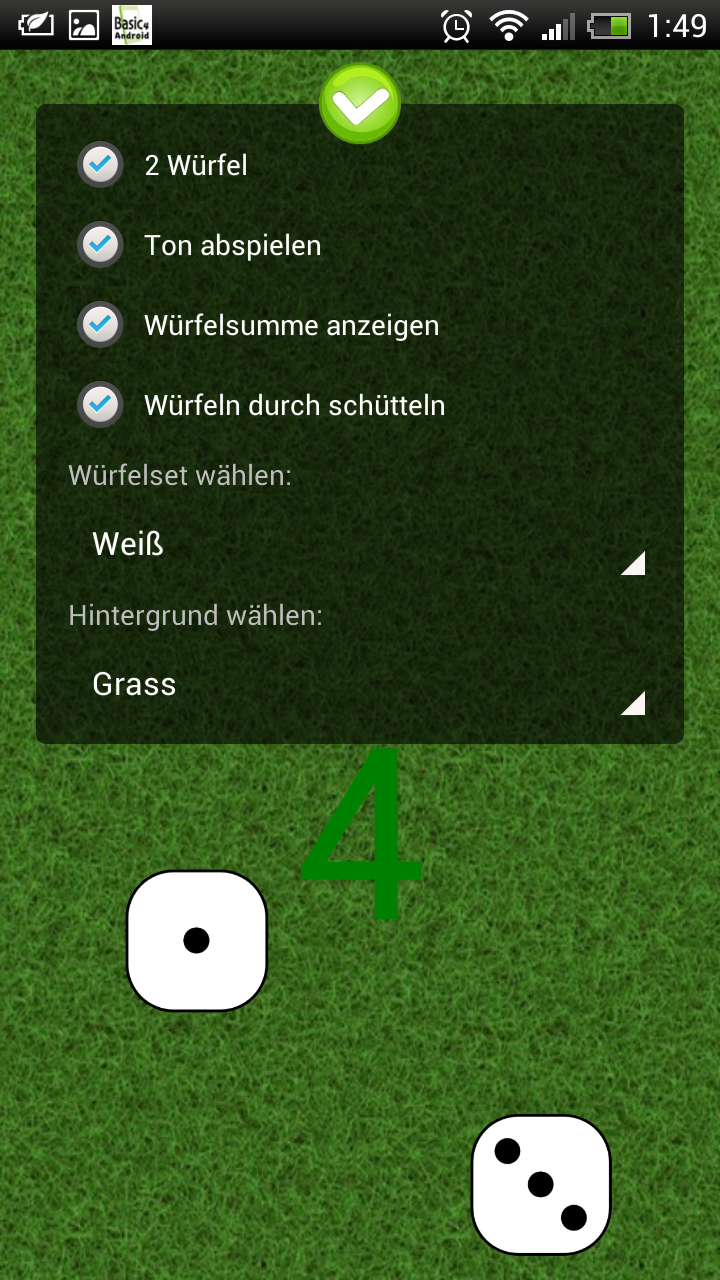Tap the Basic4Android app icon in status bar
Image resolution: width=720 pixels, height=1280 pixels.
point(131,24)
